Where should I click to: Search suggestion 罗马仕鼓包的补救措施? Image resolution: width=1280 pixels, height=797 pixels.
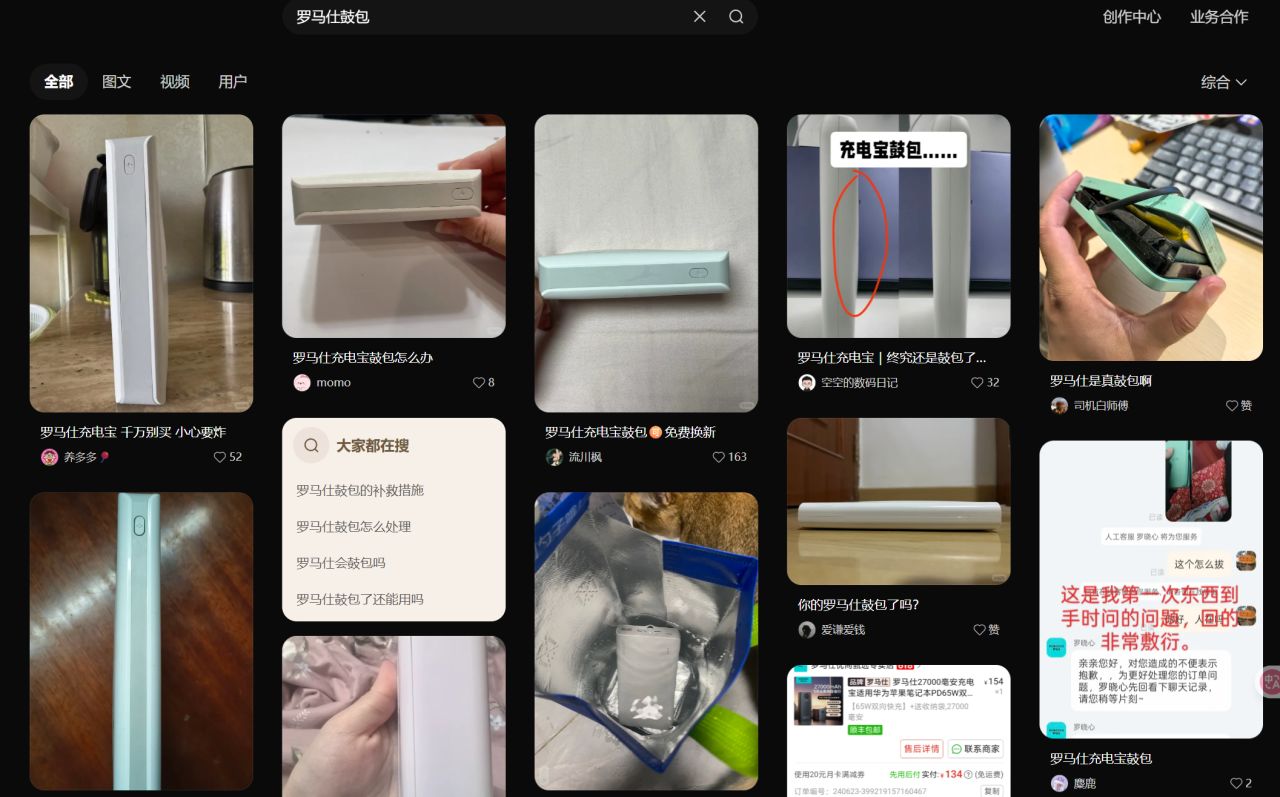click(x=360, y=490)
